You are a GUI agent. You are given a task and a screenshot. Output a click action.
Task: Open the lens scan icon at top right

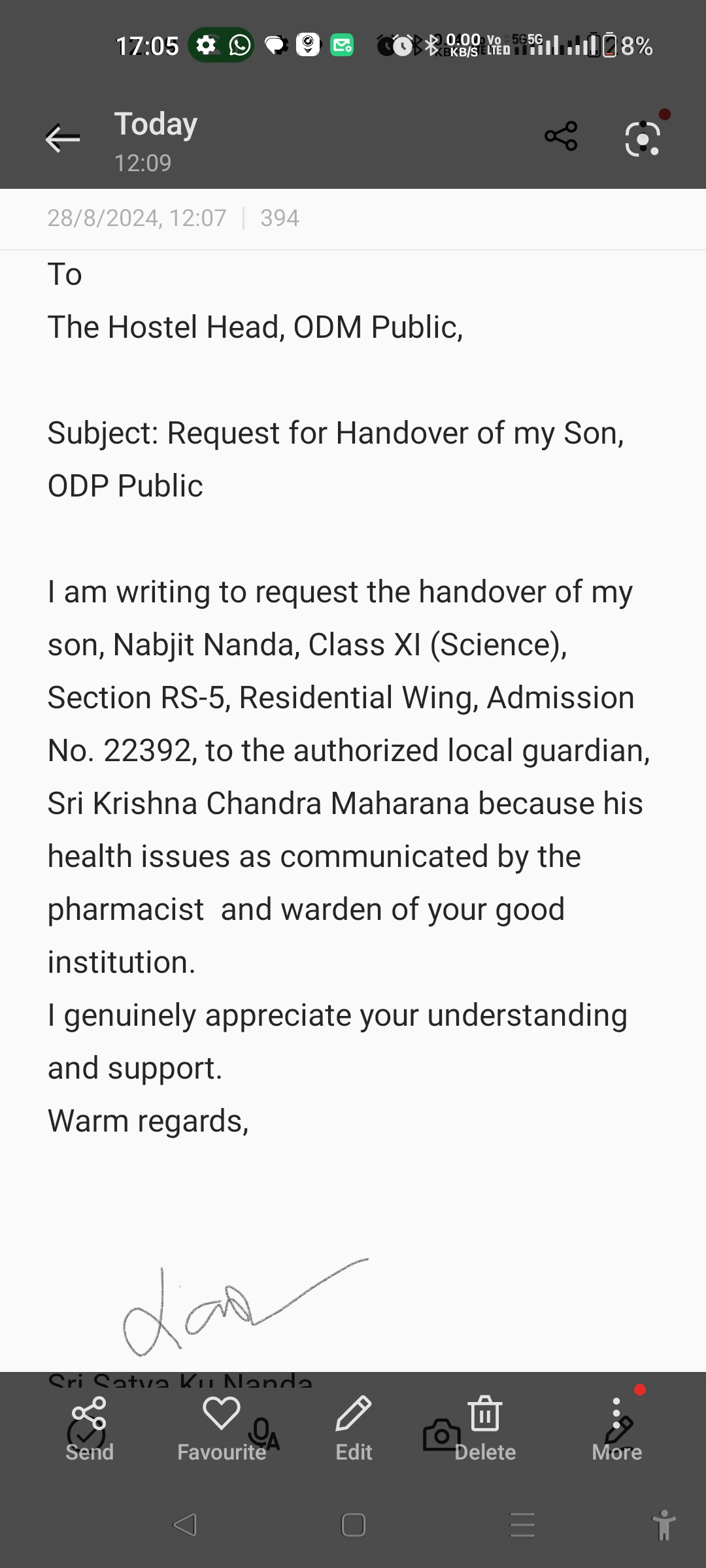643,138
